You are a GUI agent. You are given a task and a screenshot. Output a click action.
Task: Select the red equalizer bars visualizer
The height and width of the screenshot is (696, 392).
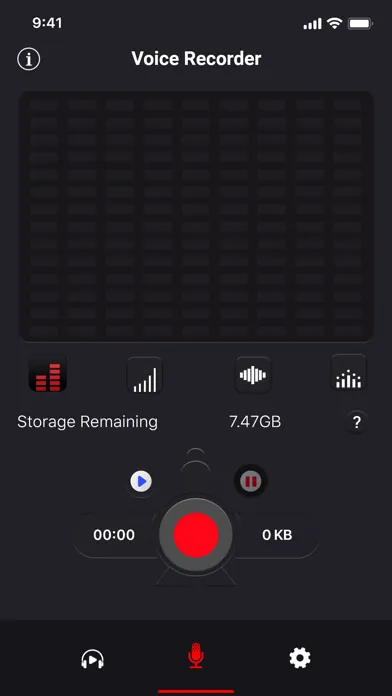(48, 375)
